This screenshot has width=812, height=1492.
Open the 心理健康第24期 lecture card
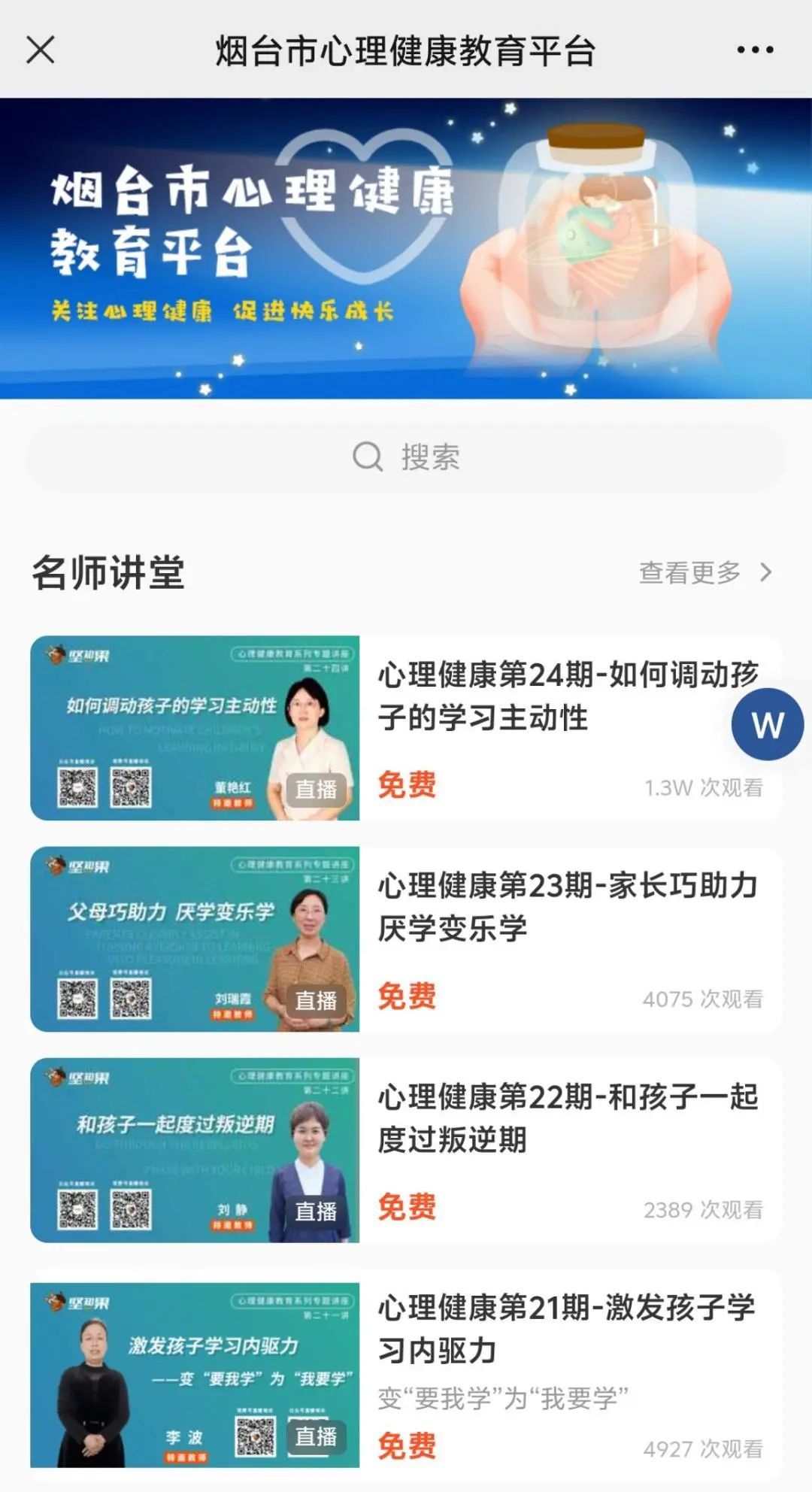(406, 728)
